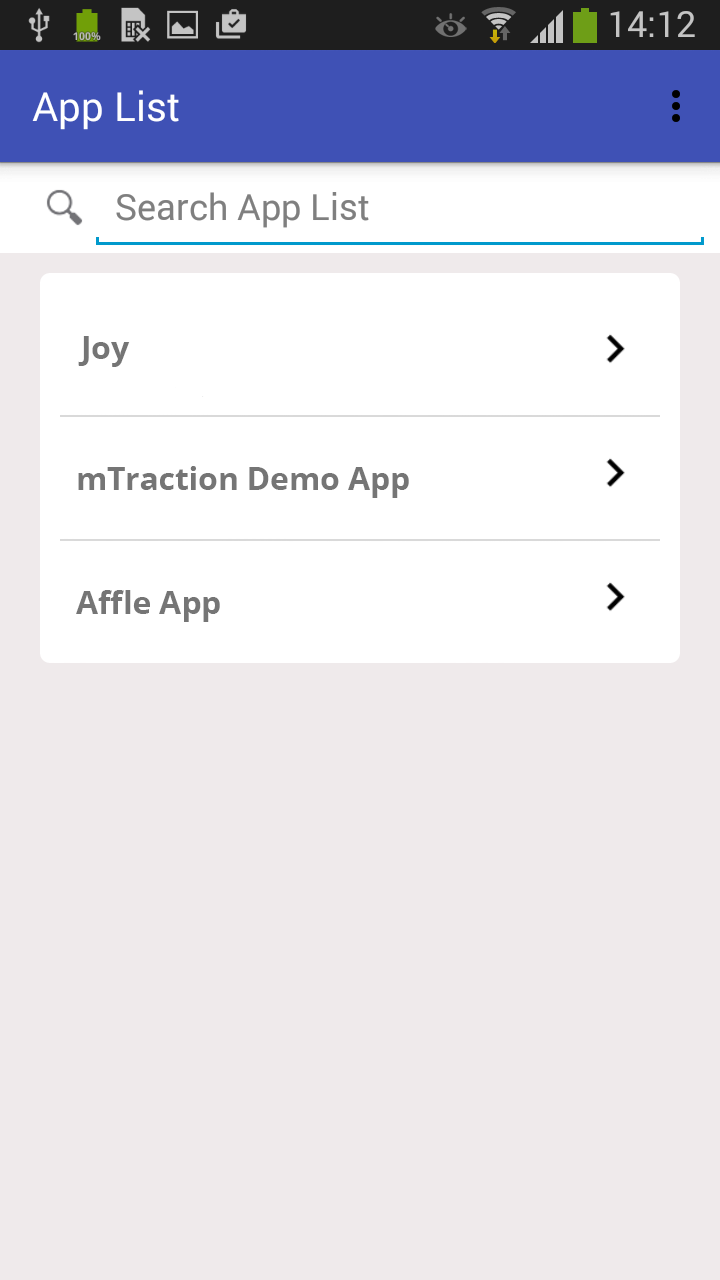720x1280 pixels.
Task: Select the Affle App row
Action: click(x=360, y=601)
